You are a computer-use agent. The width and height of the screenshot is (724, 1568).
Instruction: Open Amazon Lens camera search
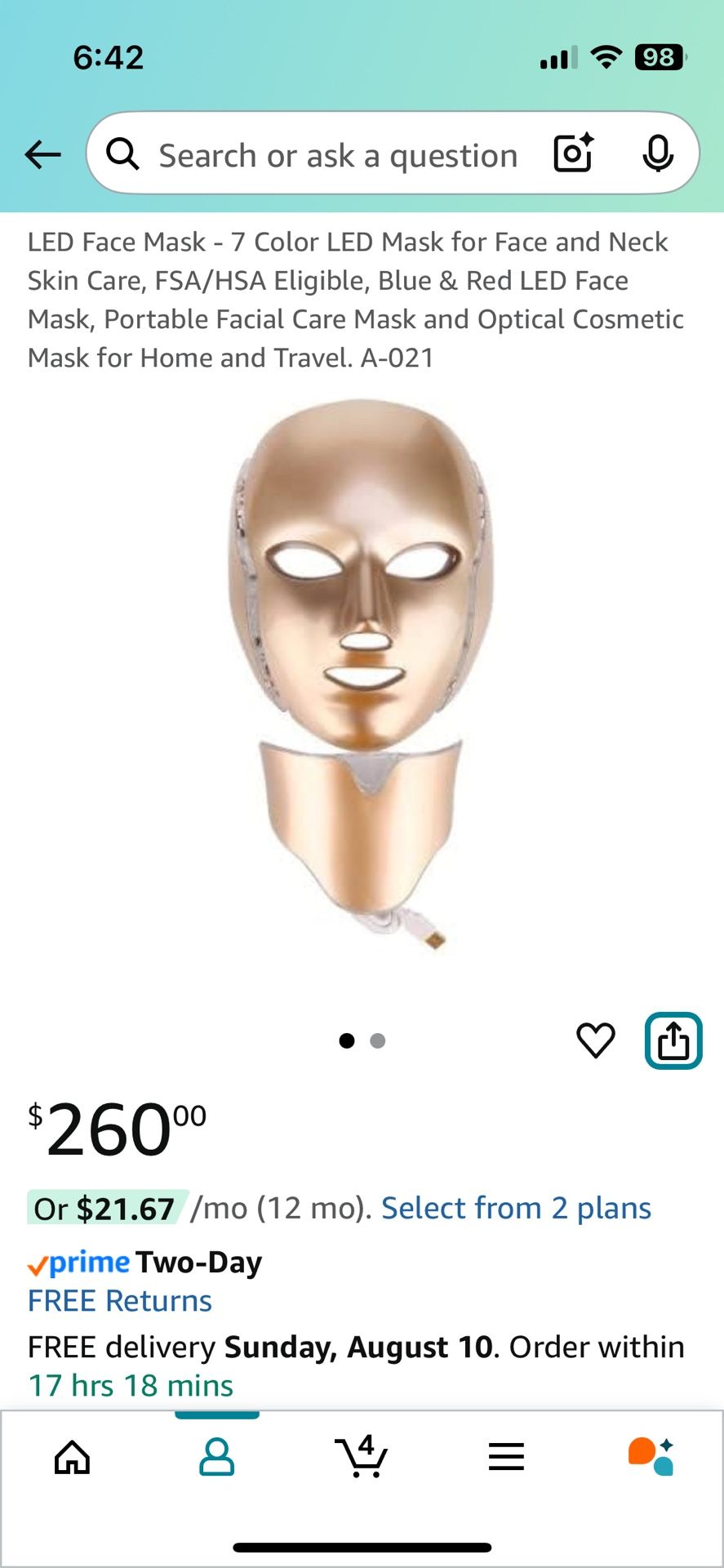tap(572, 154)
